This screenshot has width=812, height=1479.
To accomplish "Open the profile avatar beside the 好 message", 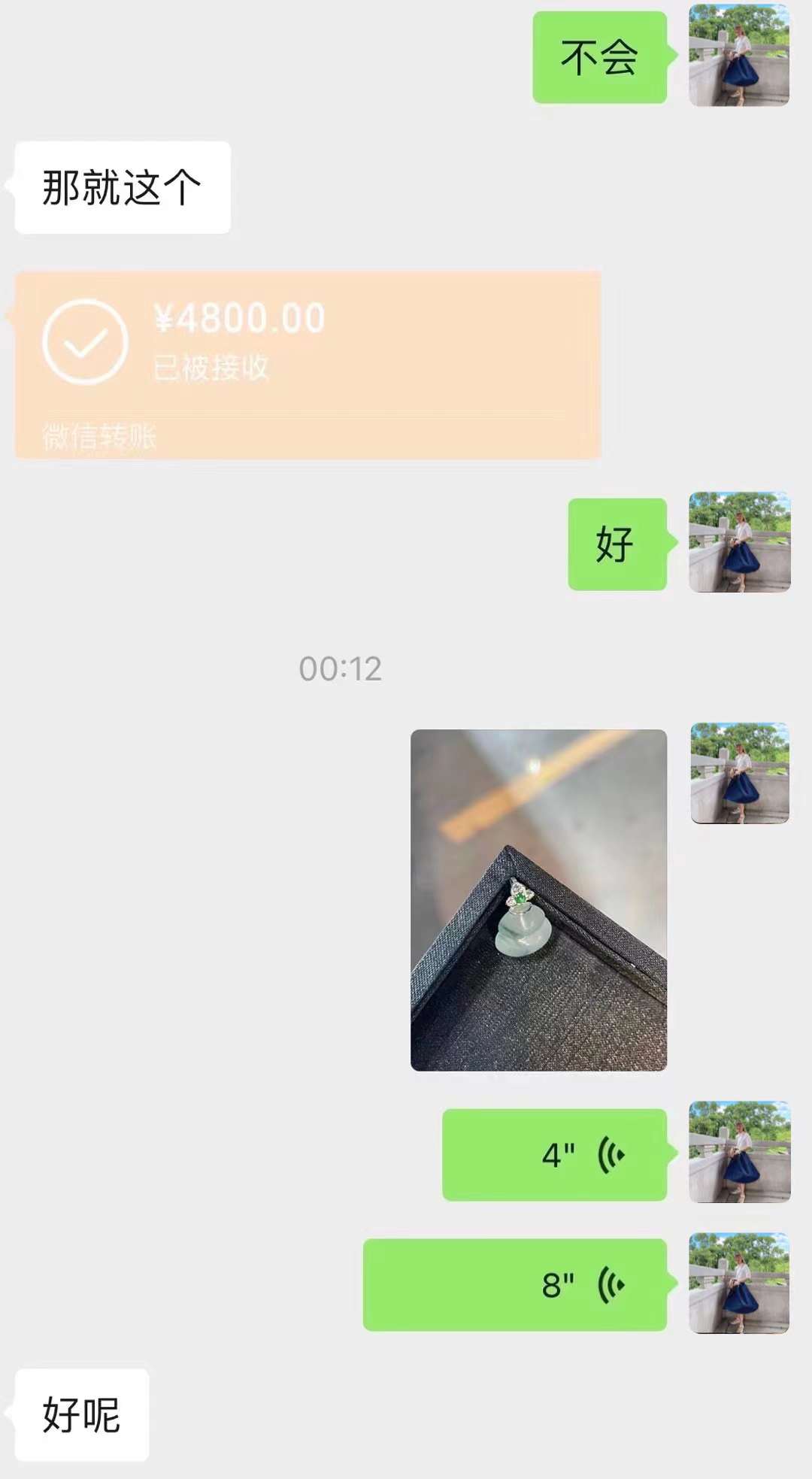I will pyautogui.click(x=739, y=542).
